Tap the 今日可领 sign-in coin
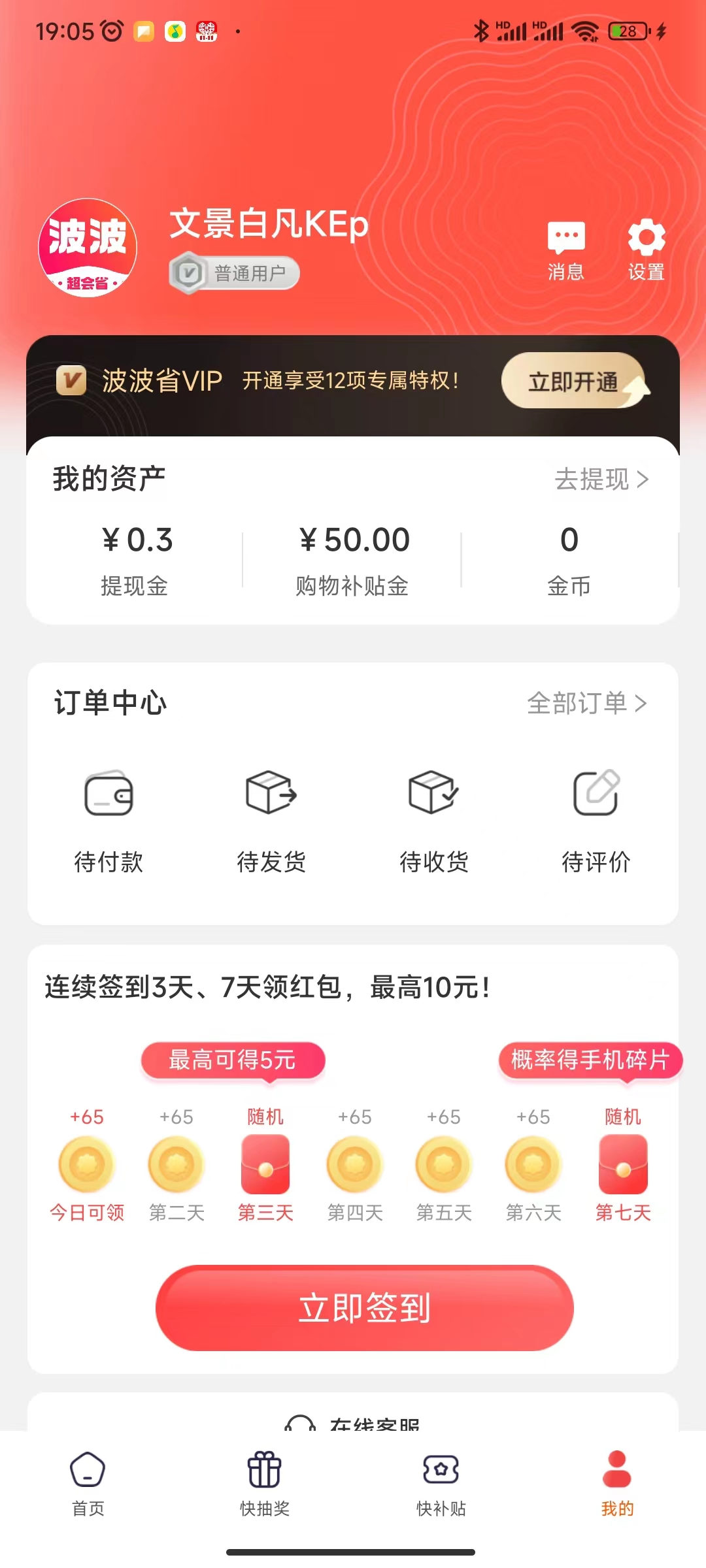706x1568 pixels. click(x=87, y=1163)
